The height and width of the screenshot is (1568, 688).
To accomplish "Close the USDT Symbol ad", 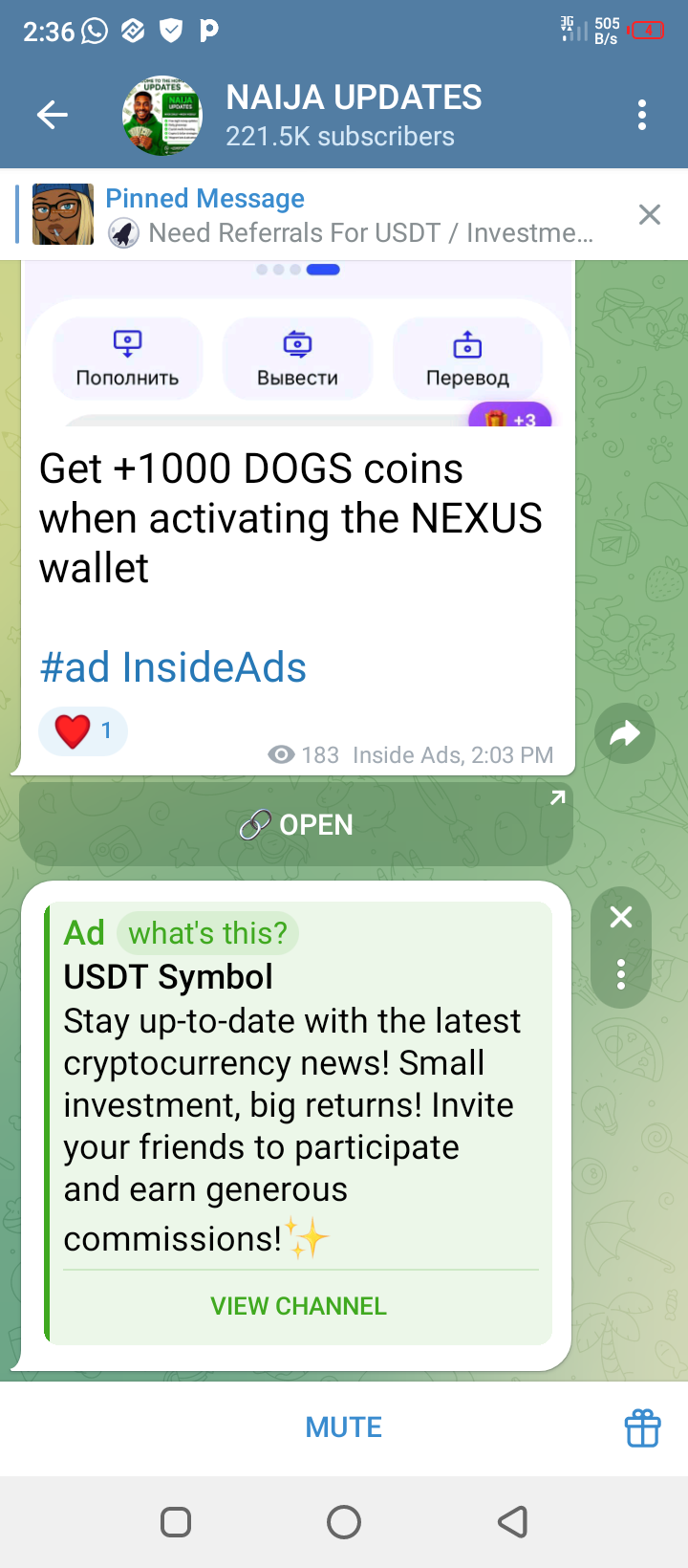I will click(x=621, y=918).
